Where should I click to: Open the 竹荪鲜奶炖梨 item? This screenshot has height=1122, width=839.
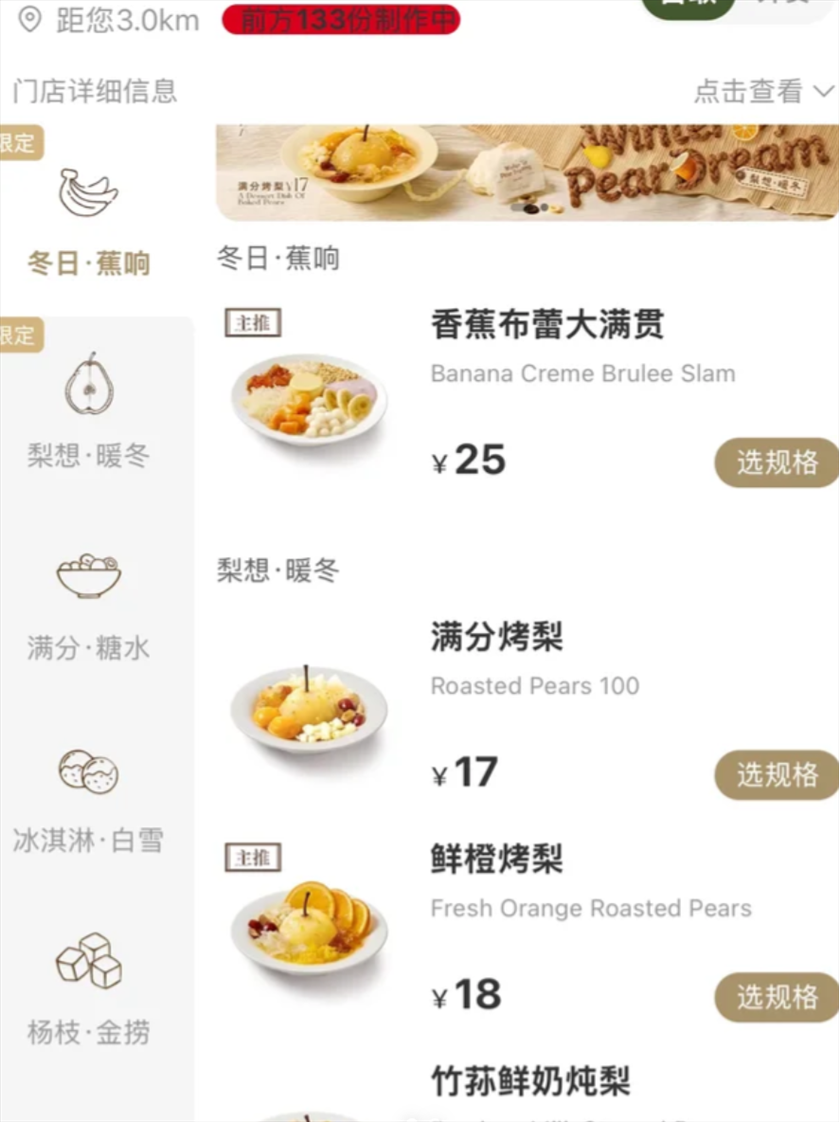click(530, 1081)
